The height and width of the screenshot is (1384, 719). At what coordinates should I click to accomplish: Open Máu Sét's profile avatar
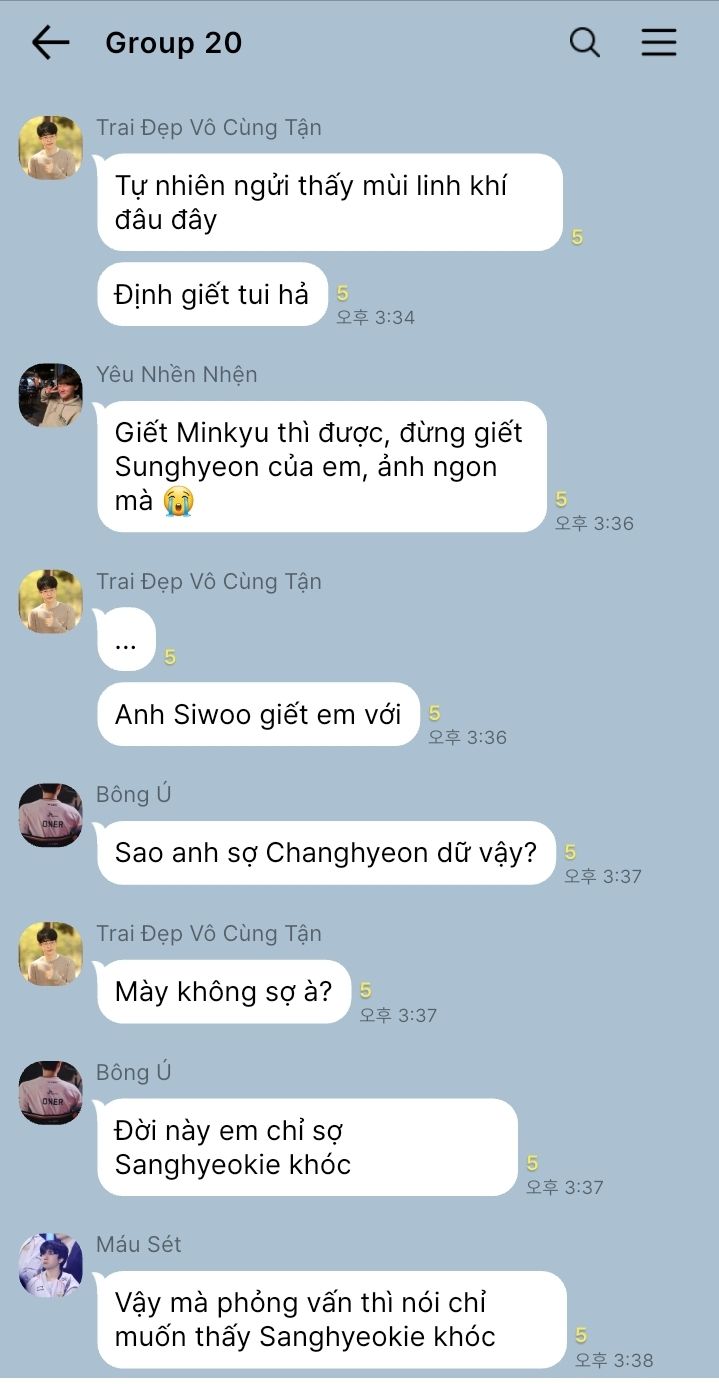point(50,1265)
